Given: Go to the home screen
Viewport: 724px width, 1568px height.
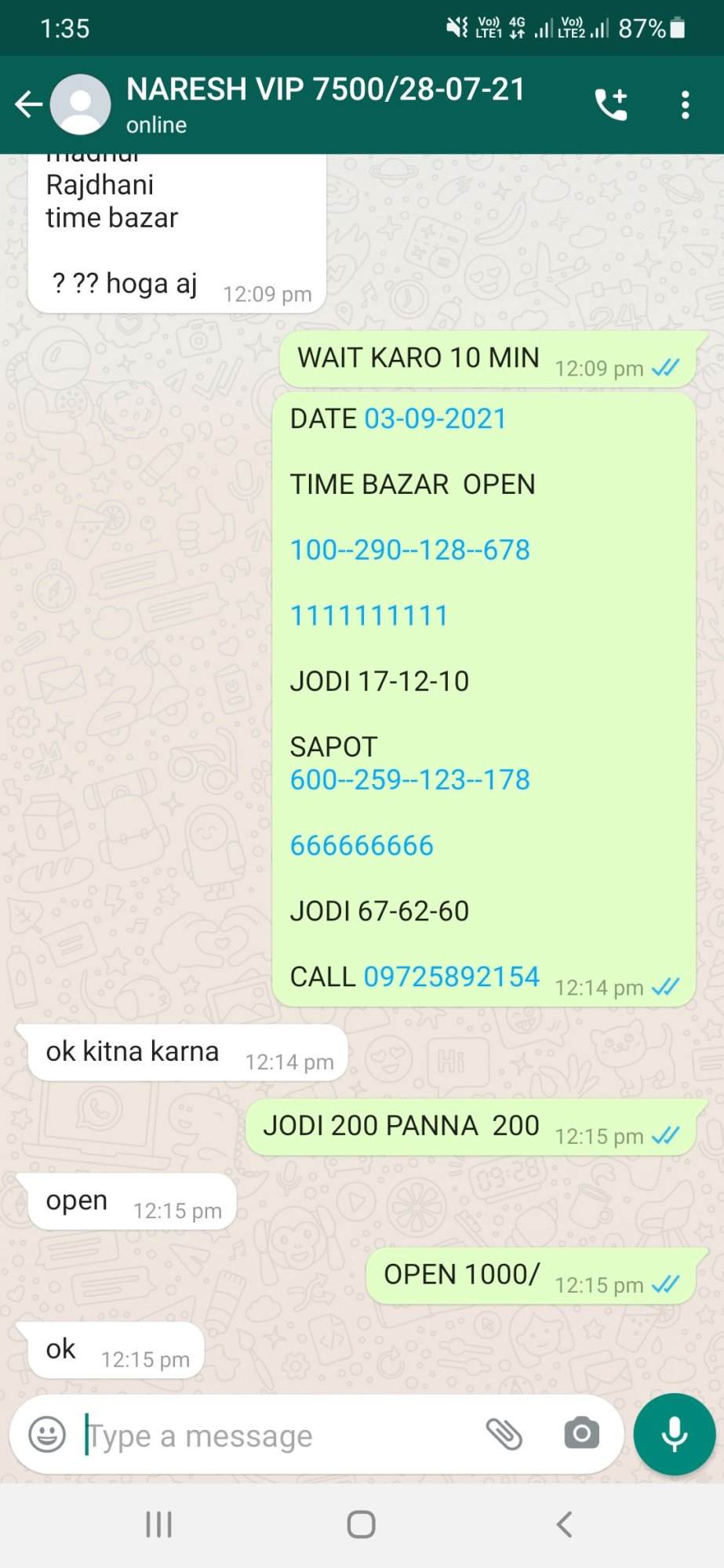Looking at the screenshot, I should [361, 1524].
